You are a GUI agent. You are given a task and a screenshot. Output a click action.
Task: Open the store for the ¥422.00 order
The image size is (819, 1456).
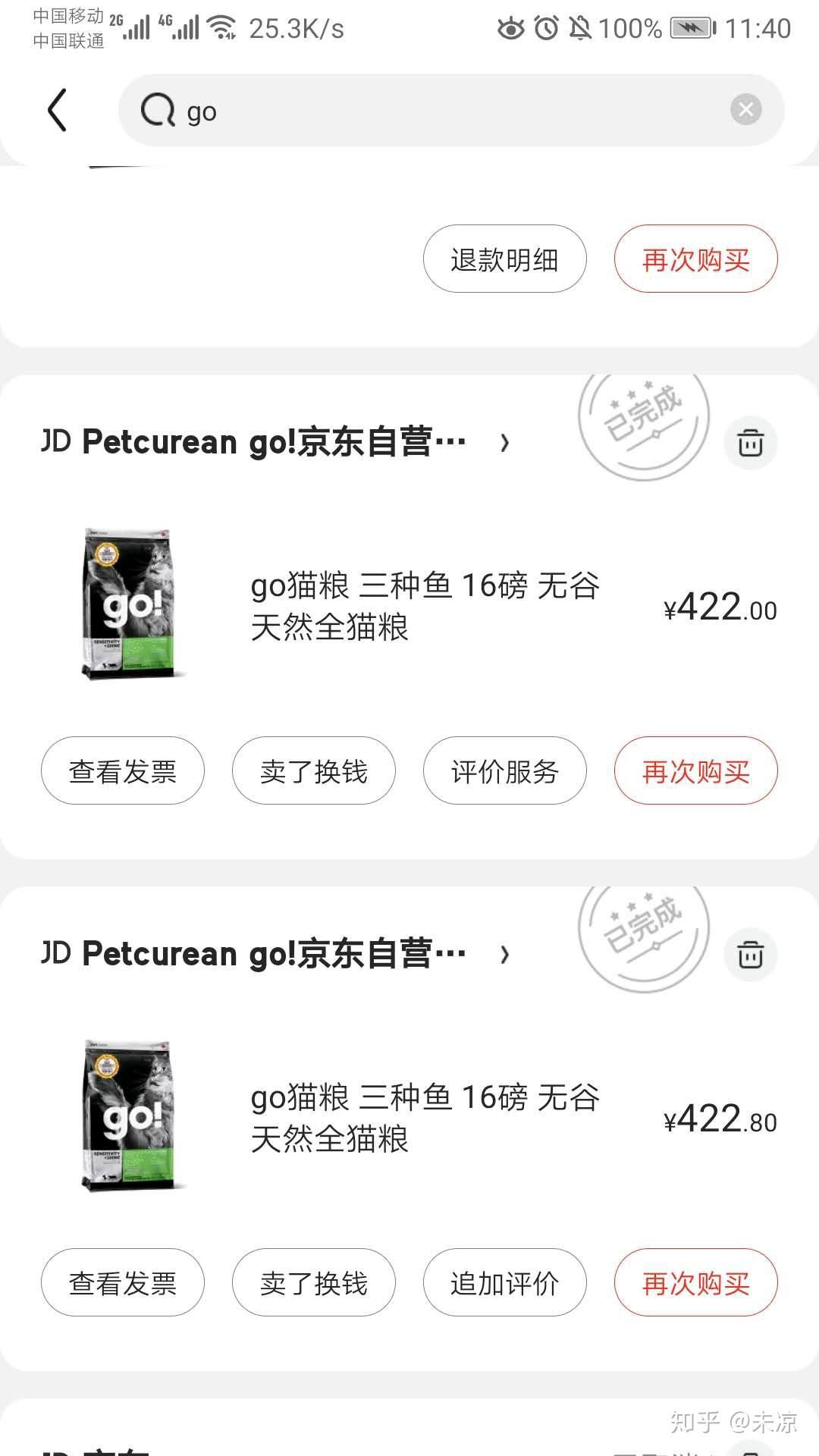tap(275, 442)
